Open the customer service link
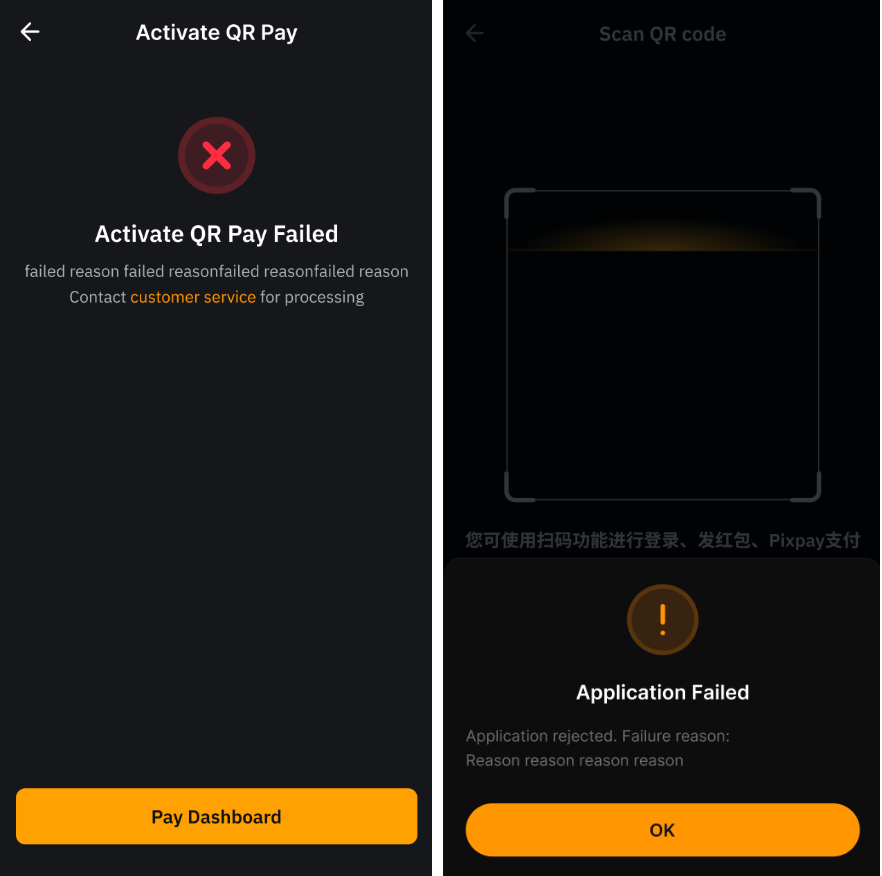 pyautogui.click(x=193, y=297)
